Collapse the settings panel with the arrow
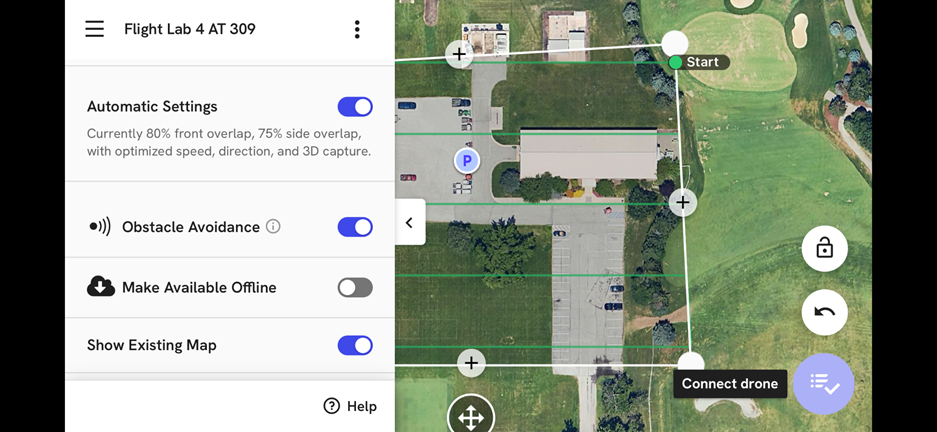937x432 pixels. (x=409, y=222)
